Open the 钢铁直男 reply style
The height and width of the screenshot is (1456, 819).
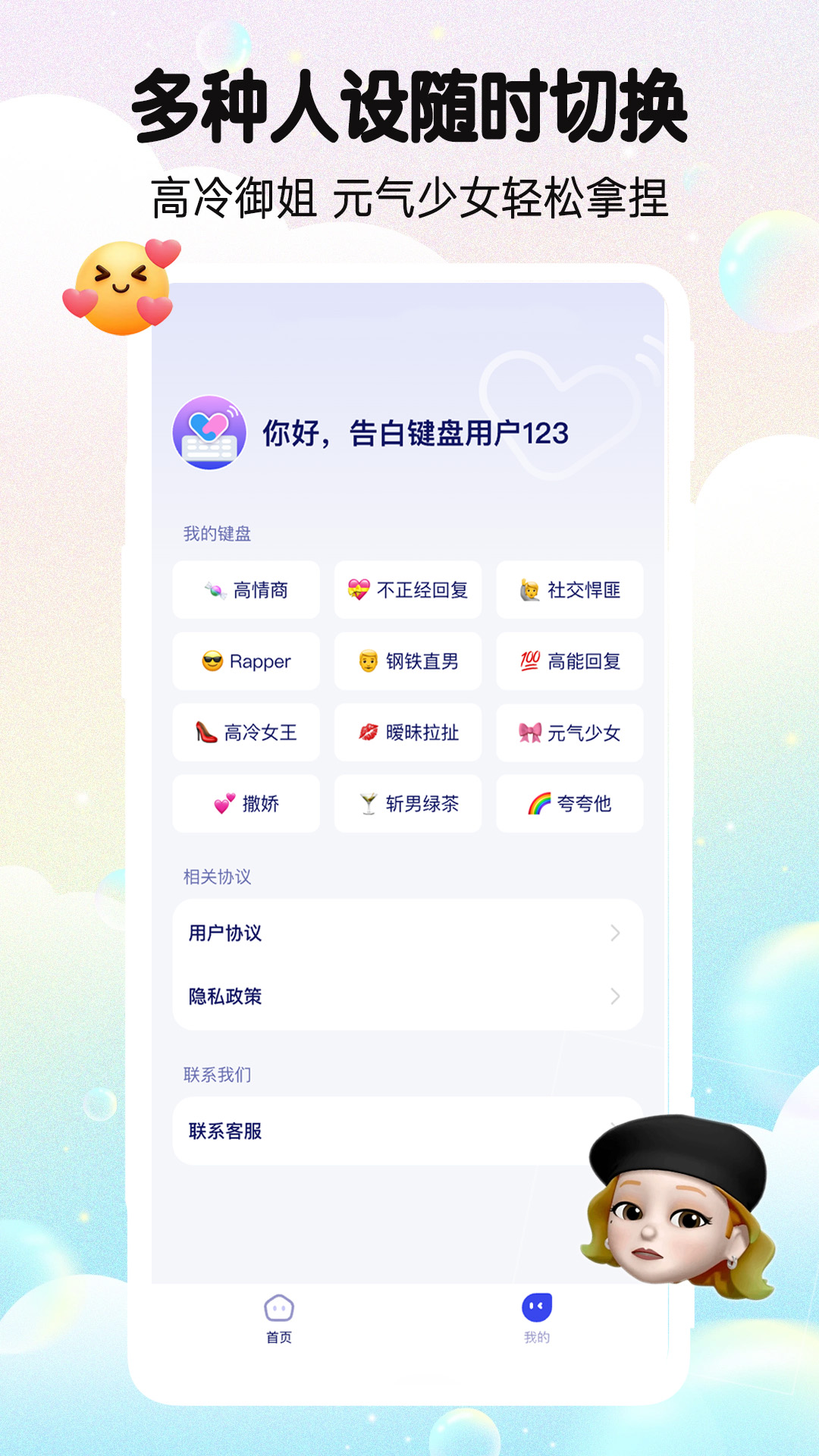coord(408,661)
